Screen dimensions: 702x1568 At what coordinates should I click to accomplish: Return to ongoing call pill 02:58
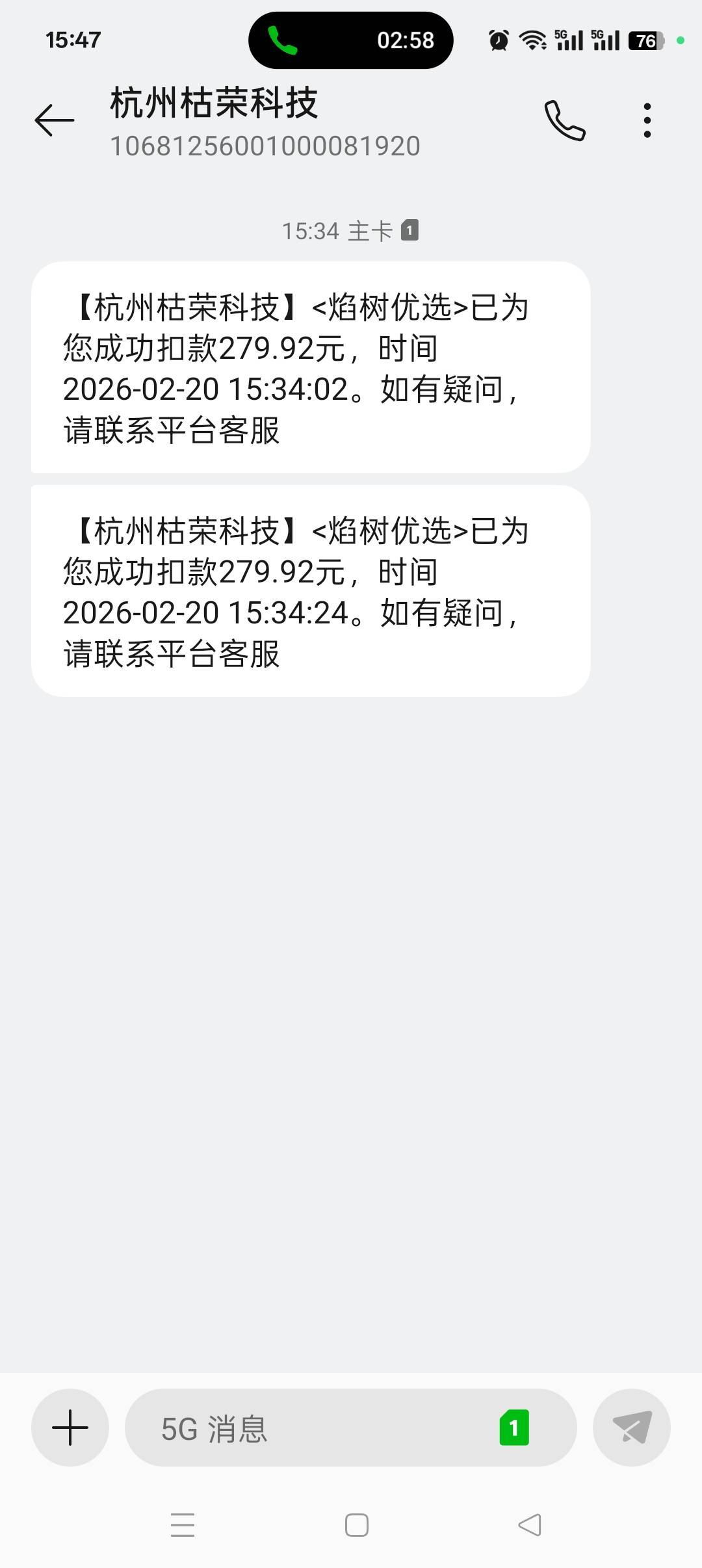[350, 40]
